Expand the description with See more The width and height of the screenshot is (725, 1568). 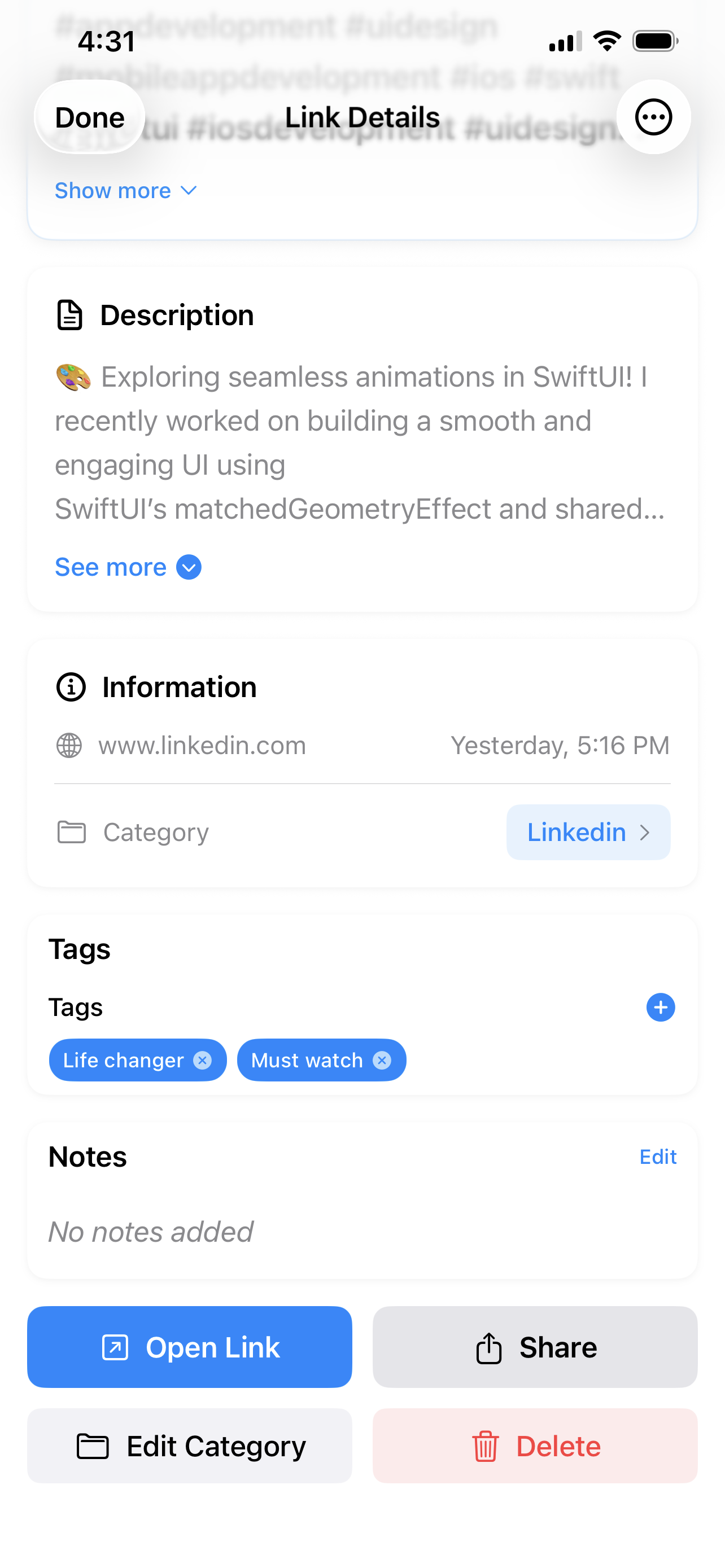coord(128,567)
